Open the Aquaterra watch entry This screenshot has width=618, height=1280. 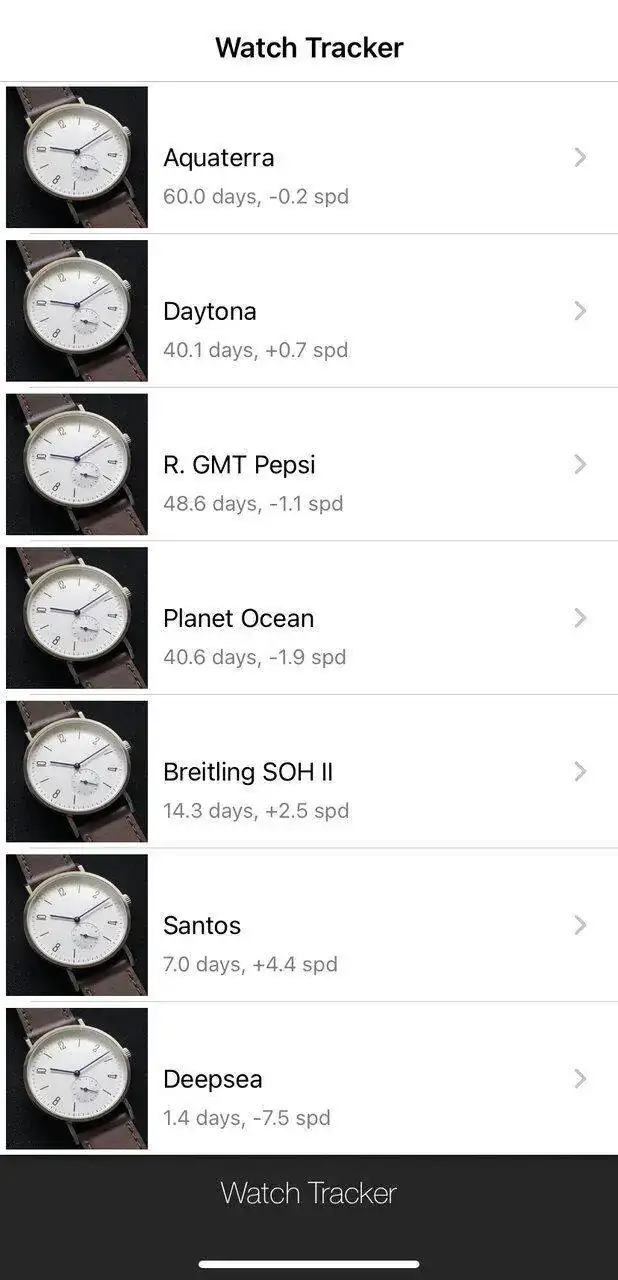pos(309,158)
